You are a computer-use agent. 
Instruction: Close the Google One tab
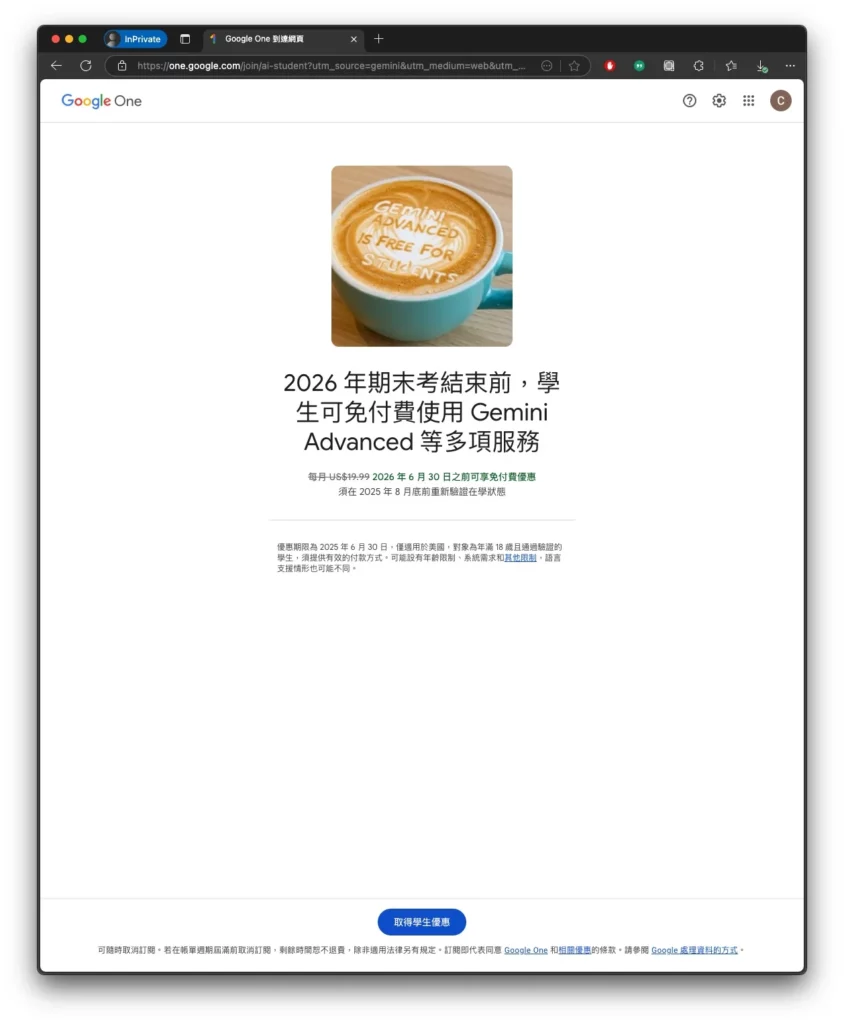point(353,39)
